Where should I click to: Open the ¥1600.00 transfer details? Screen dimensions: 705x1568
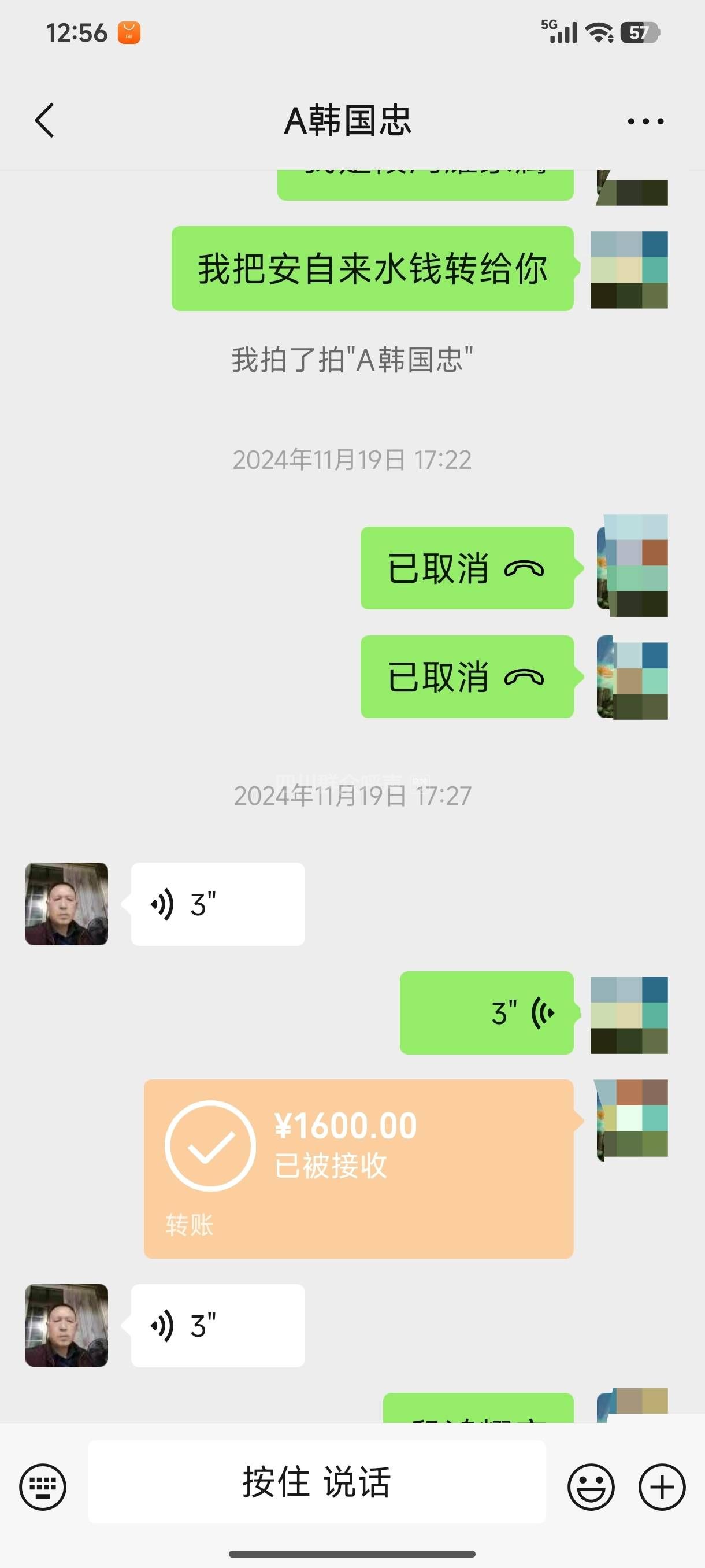[358, 1168]
